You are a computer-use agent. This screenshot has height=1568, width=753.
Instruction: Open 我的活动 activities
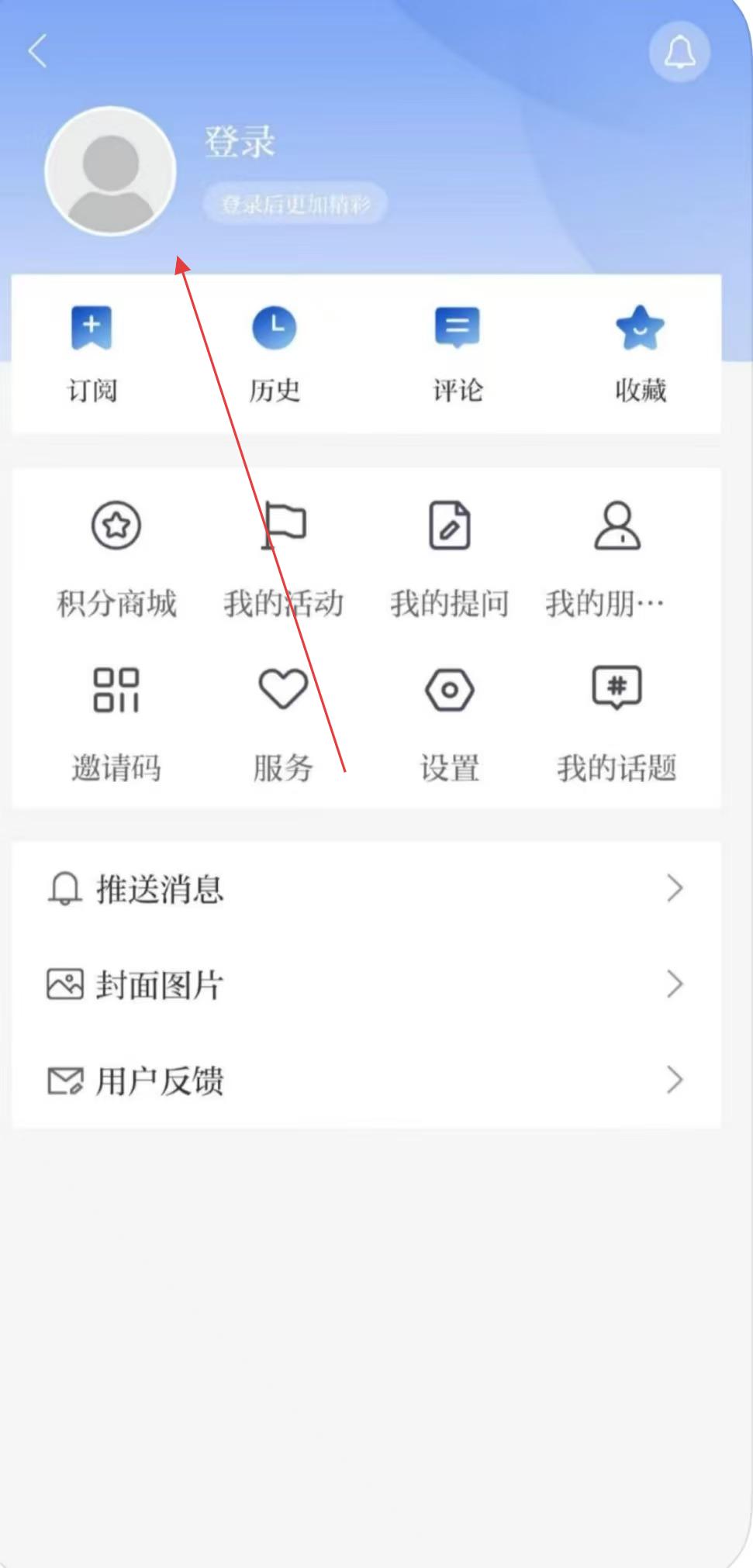283,560
